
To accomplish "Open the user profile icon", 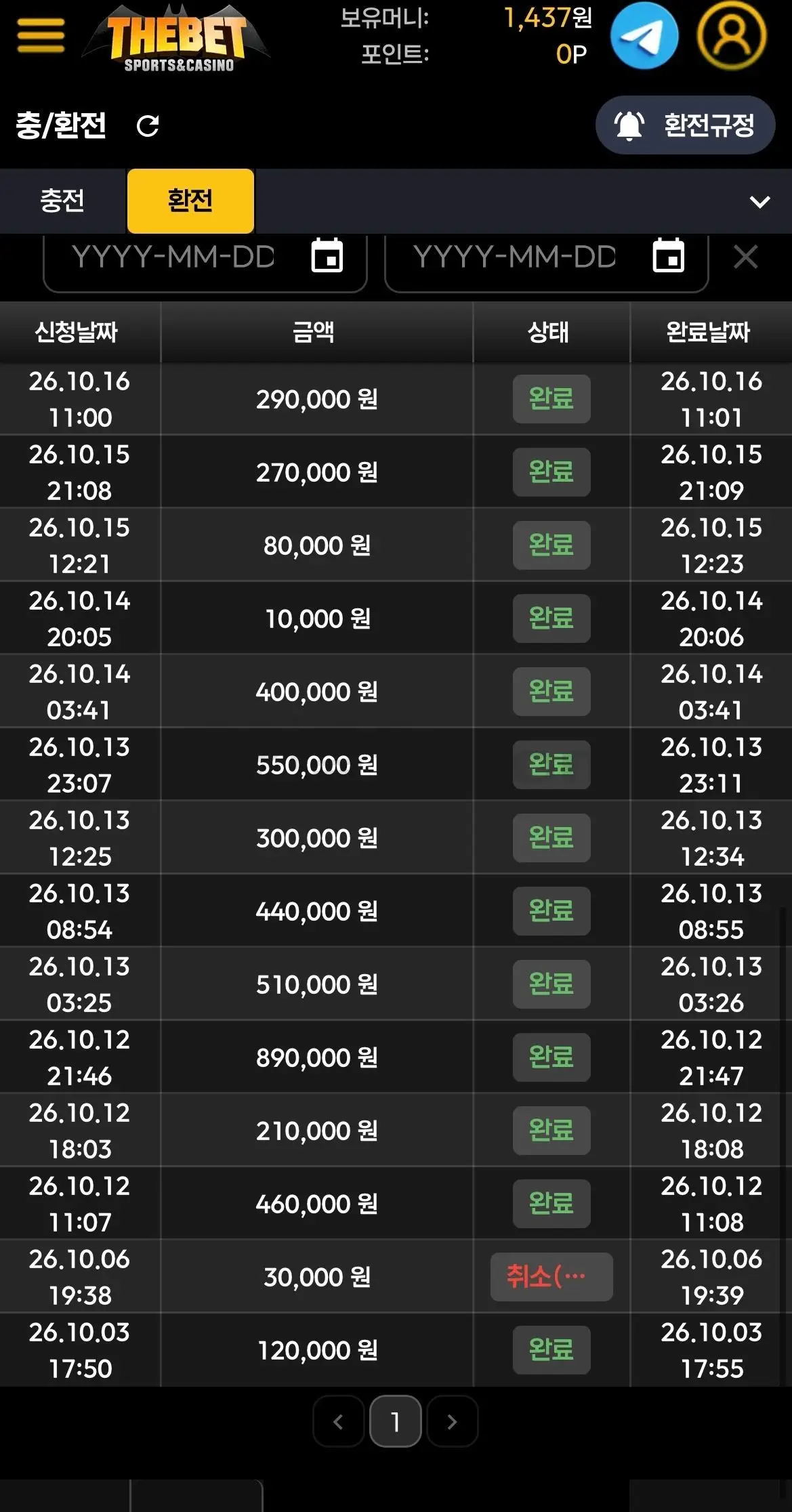I will pos(732,35).
